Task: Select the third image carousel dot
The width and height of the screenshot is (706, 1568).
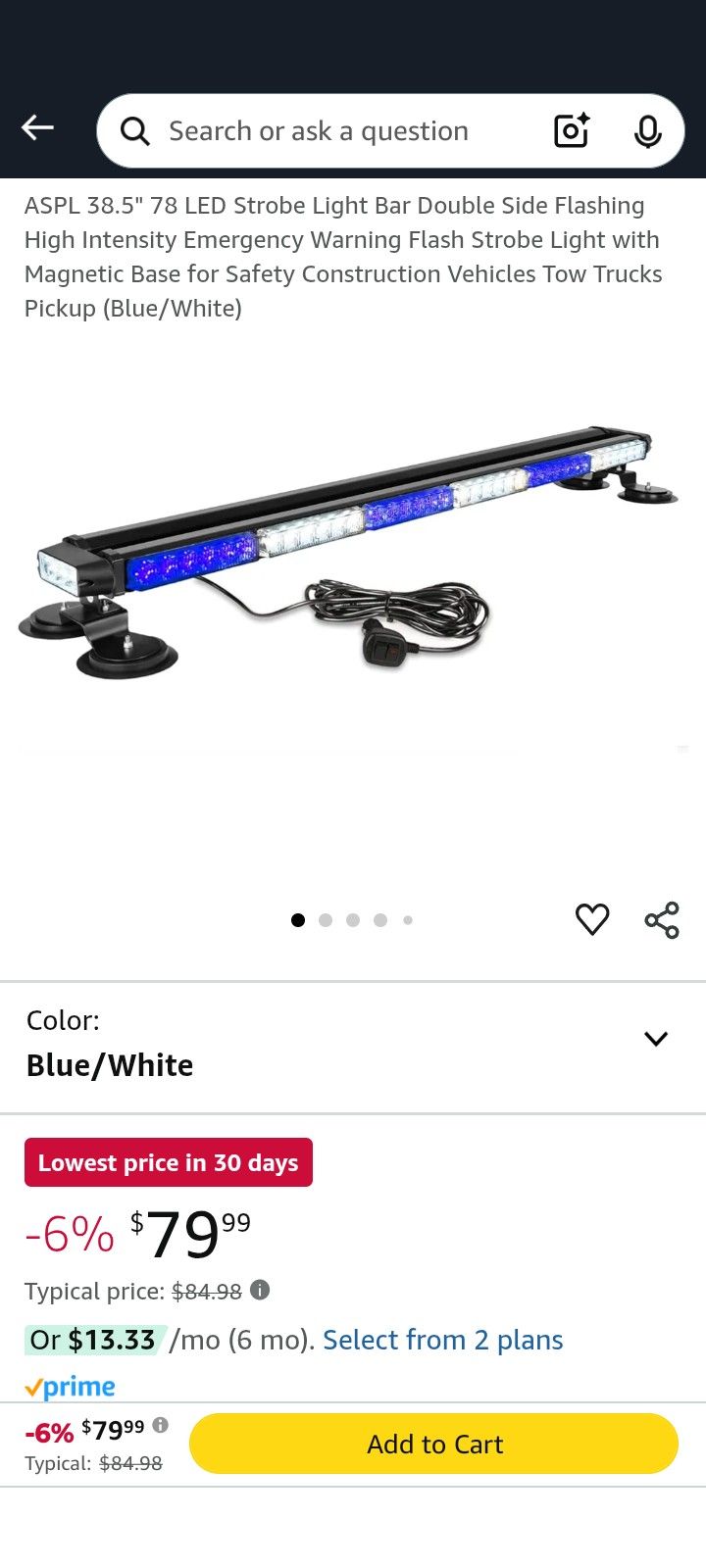Action: 353,919
